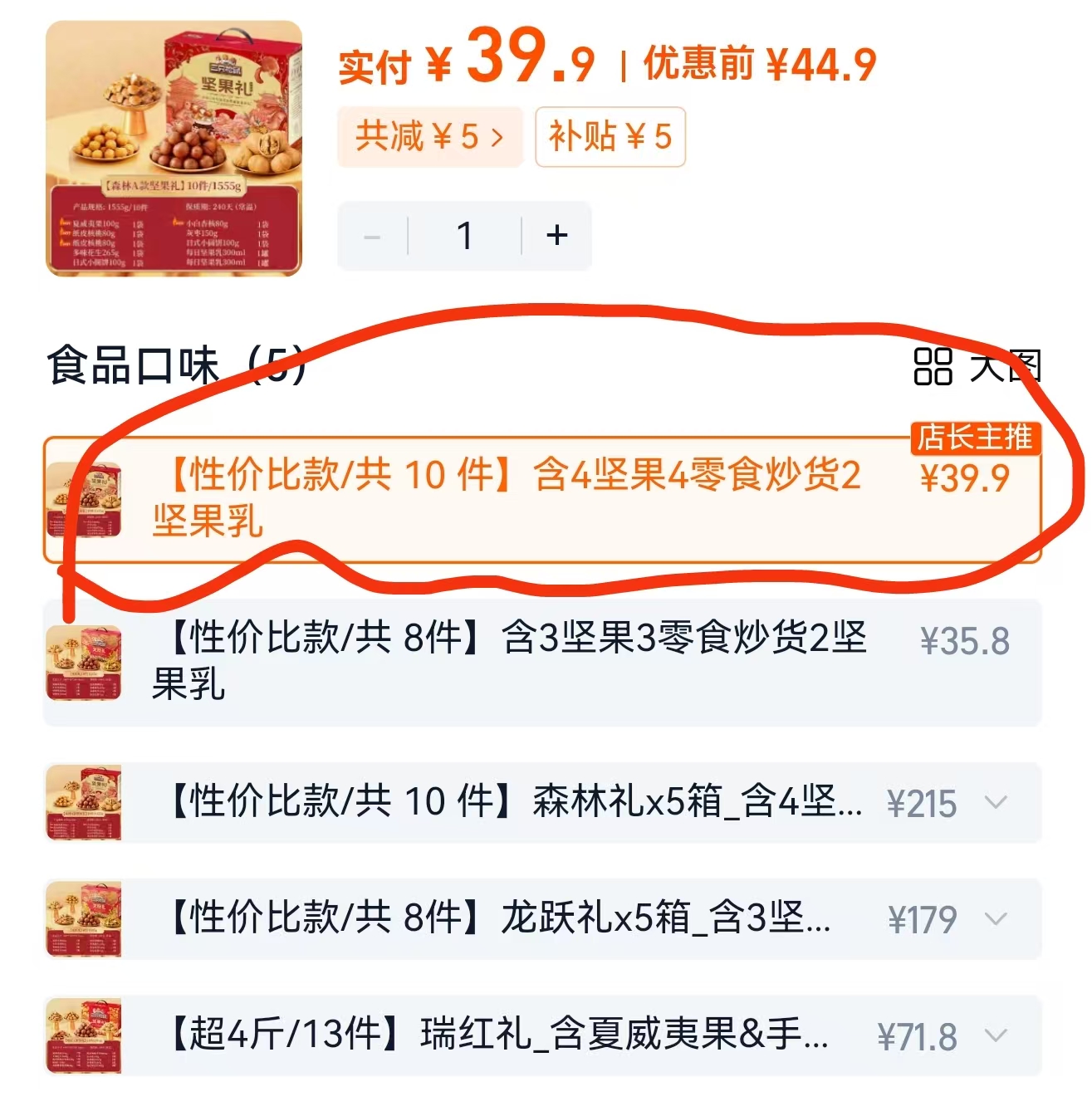Expand details of 森林礼x5箱 option
This screenshot has width=1092, height=1111.
[996, 803]
